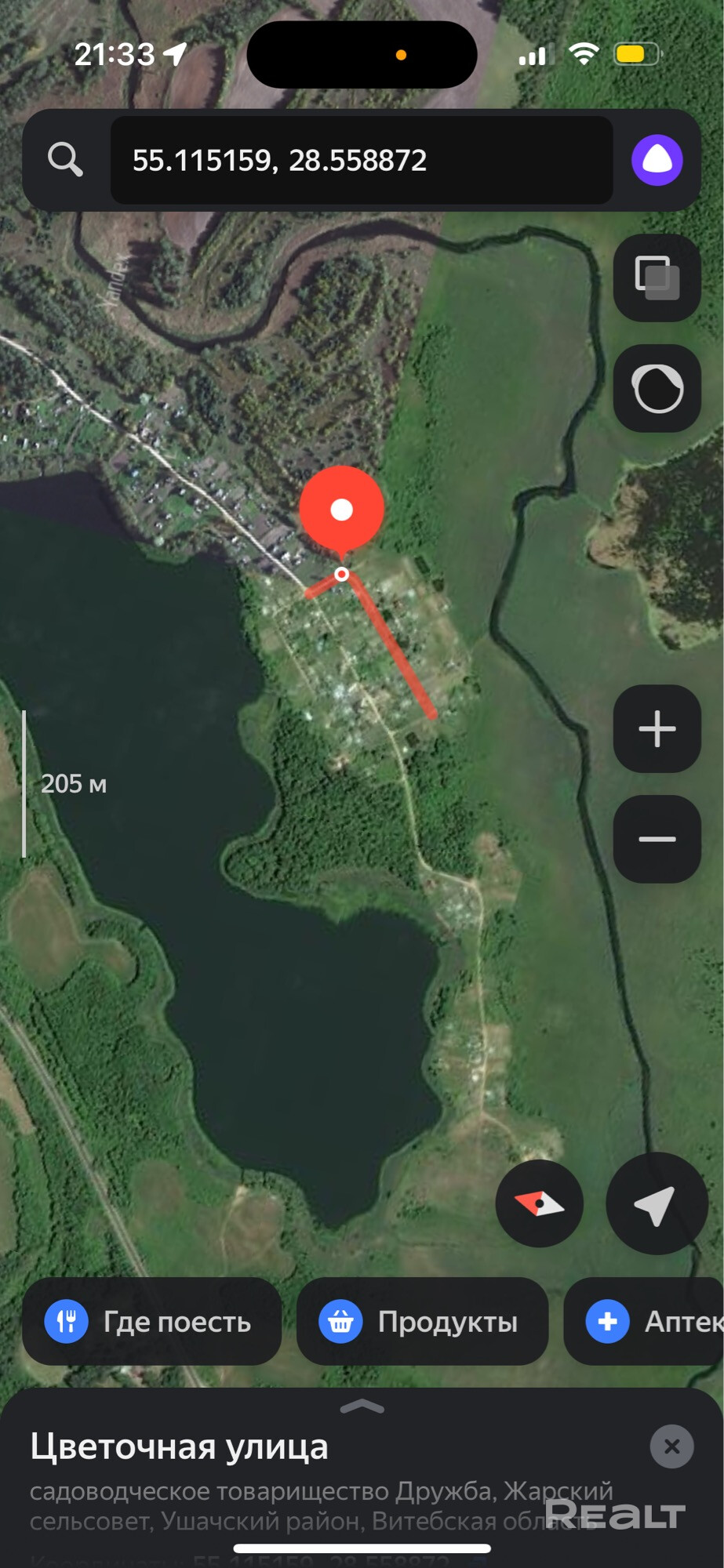Open the round traffic button
The height and width of the screenshot is (1568, 724).
point(657,388)
